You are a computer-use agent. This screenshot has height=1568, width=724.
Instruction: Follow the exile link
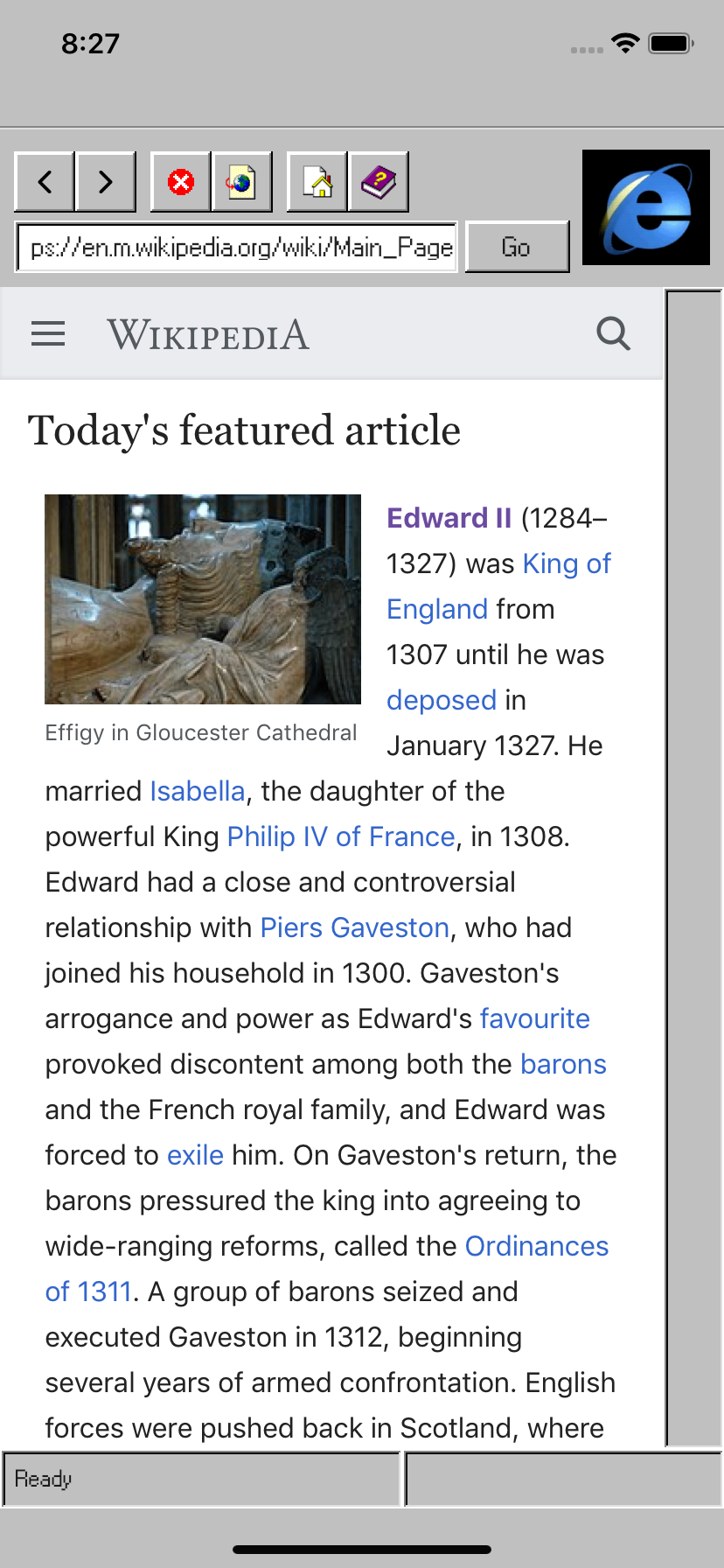pyautogui.click(x=195, y=1155)
